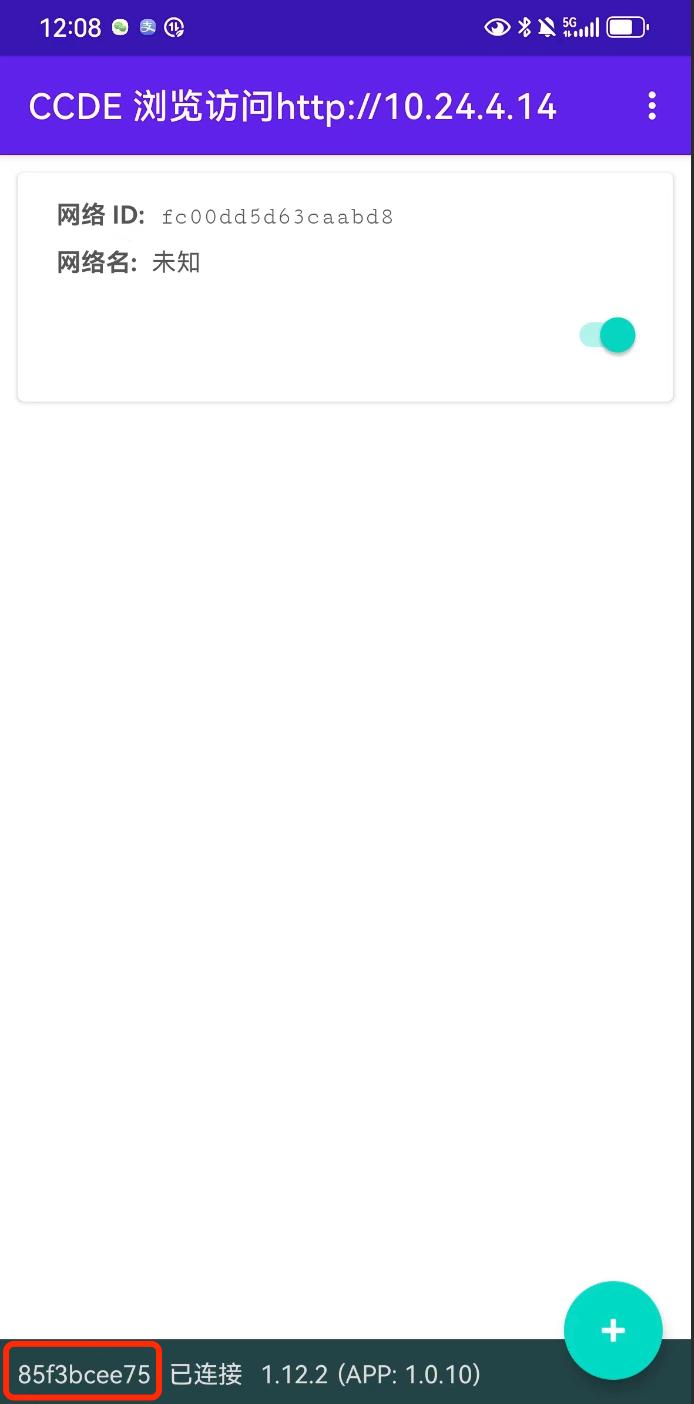Toggle off network fc00dd5d63caabd8 switch
The image size is (694, 1404).
(x=609, y=335)
